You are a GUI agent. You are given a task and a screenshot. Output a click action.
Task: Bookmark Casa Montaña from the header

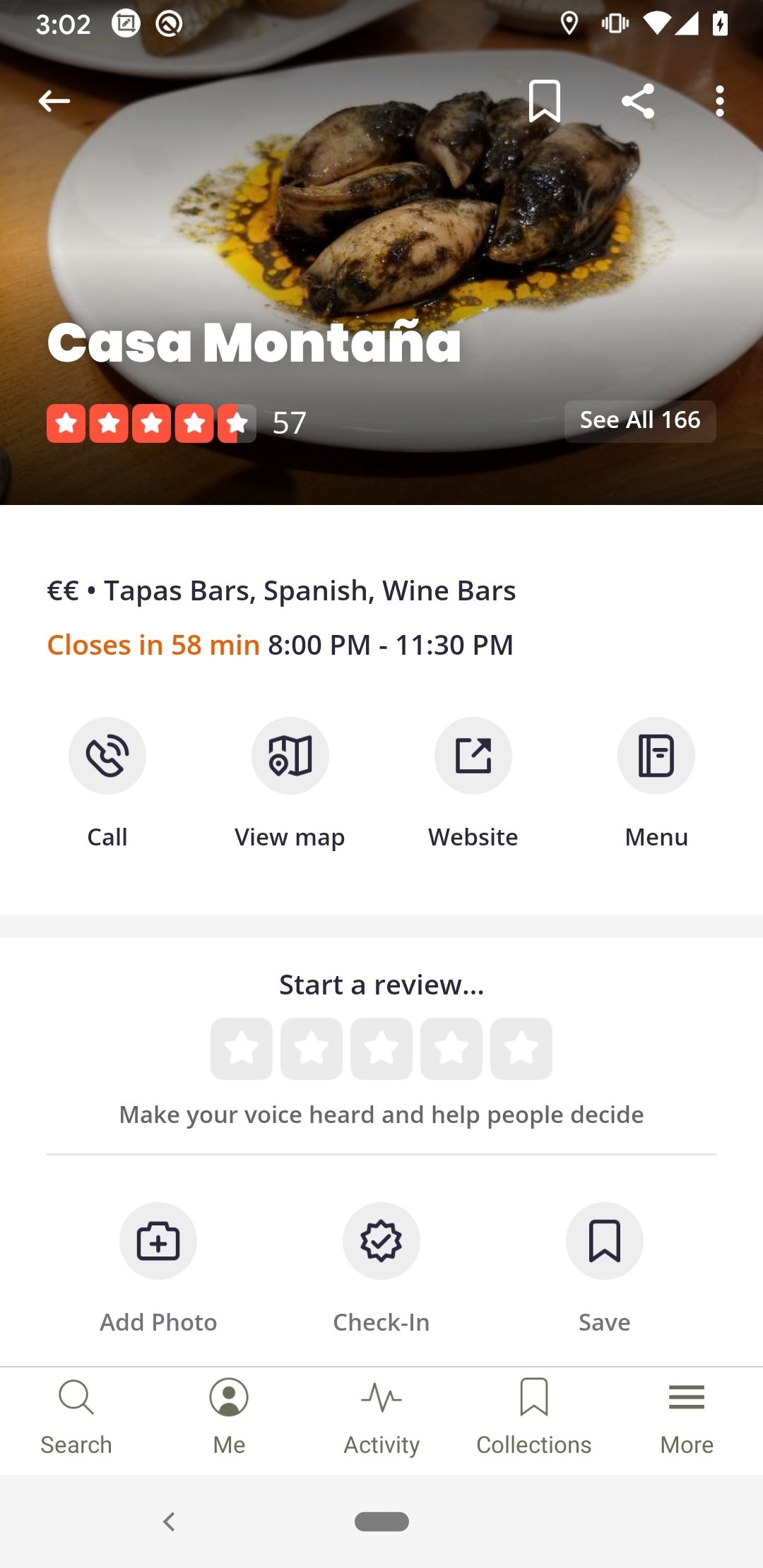(545, 101)
